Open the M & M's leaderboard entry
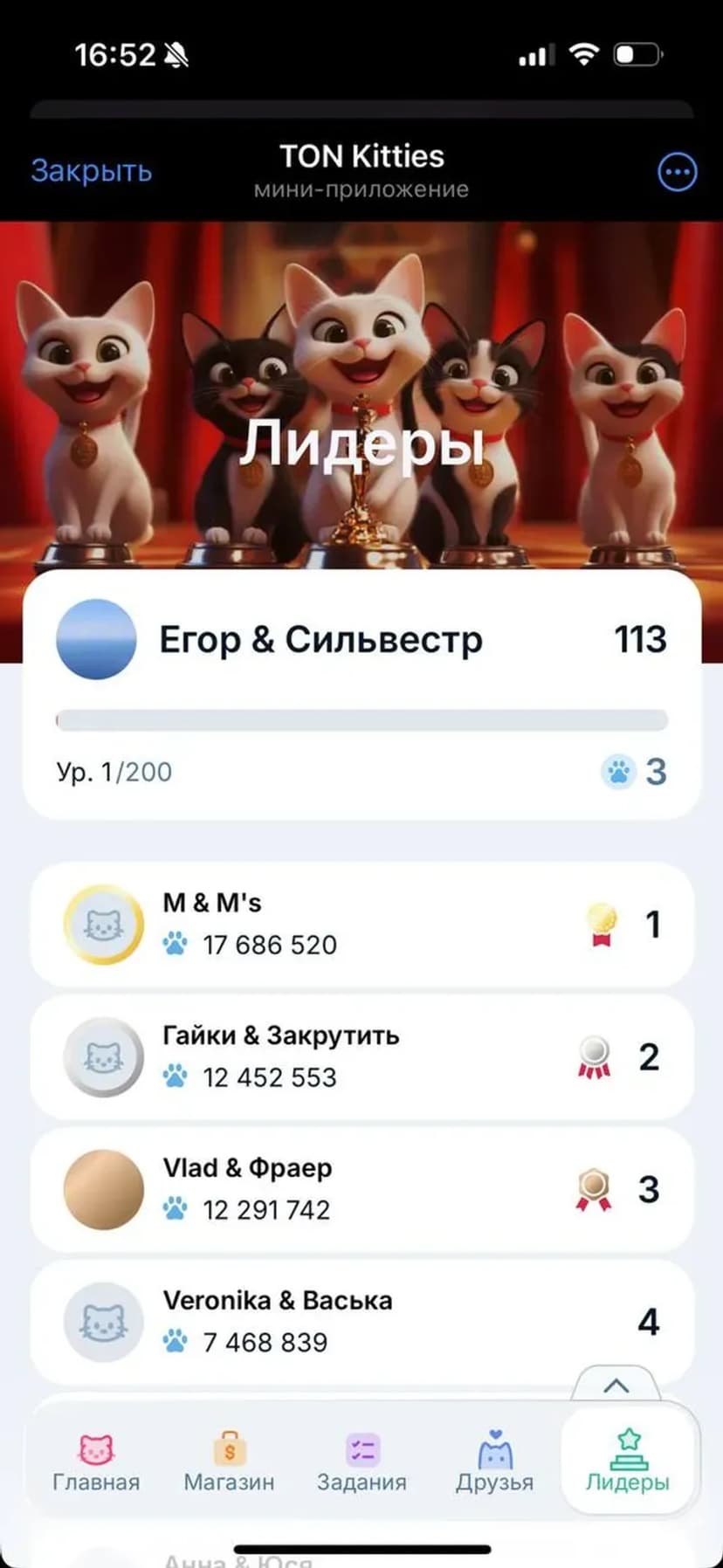723x1568 pixels. 361,925
